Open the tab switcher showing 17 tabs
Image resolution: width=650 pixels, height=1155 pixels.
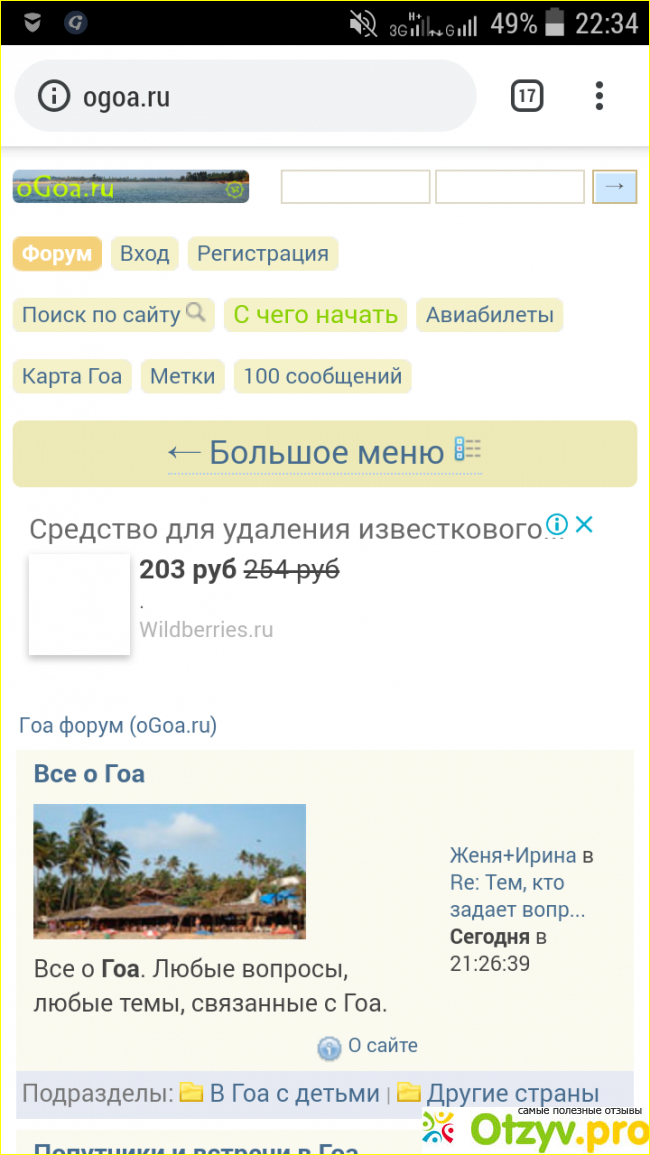(x=527, y=96)
